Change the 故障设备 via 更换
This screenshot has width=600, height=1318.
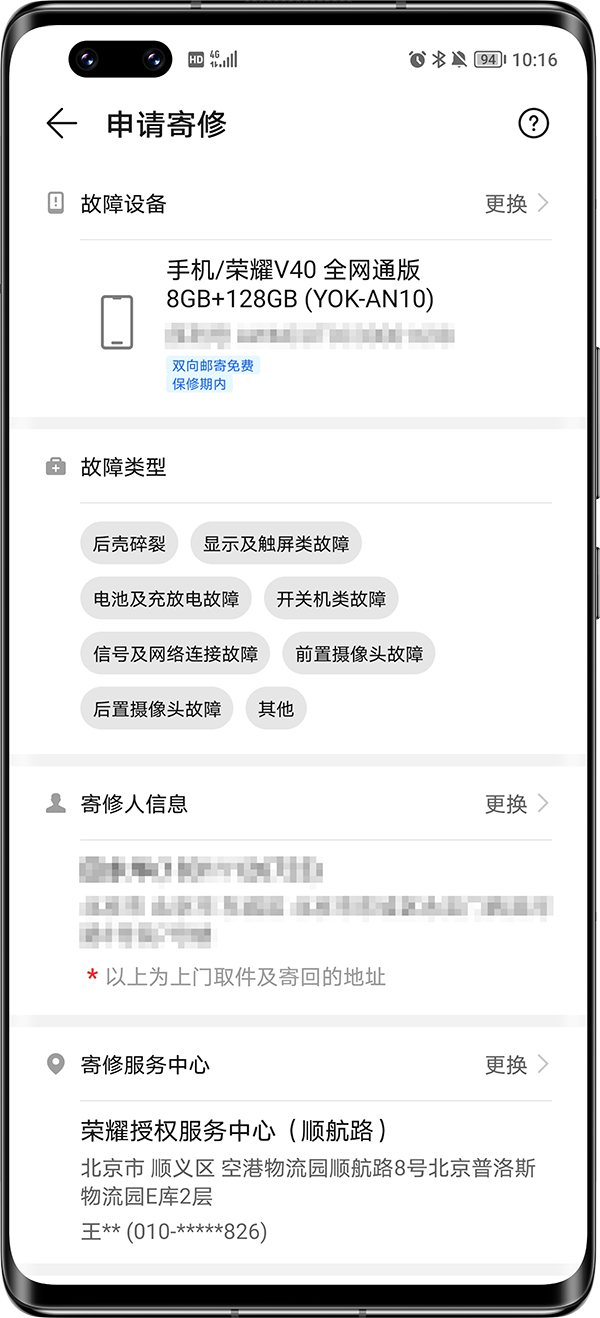(516, 204)
